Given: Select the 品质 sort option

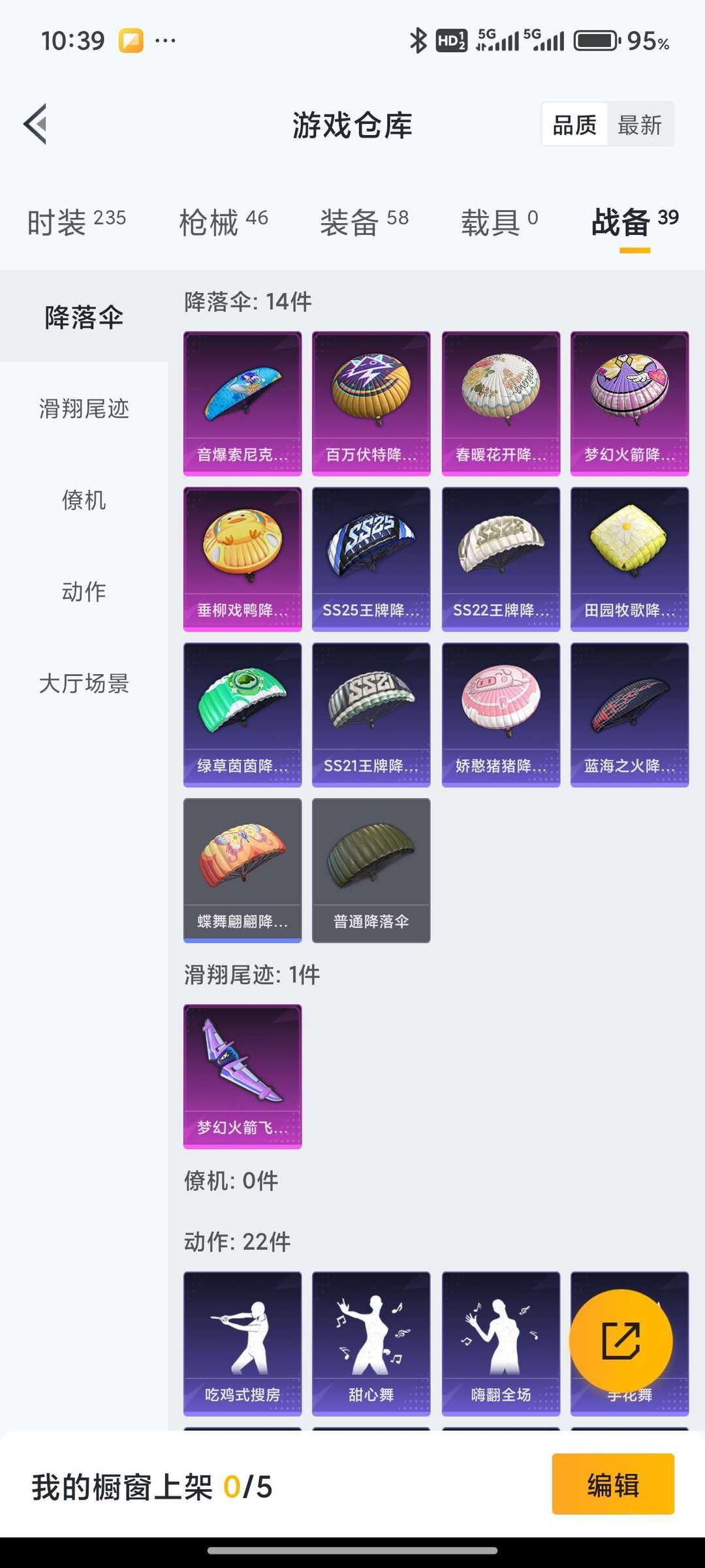Looking at the screenshot, I should (x=574, y=125).
